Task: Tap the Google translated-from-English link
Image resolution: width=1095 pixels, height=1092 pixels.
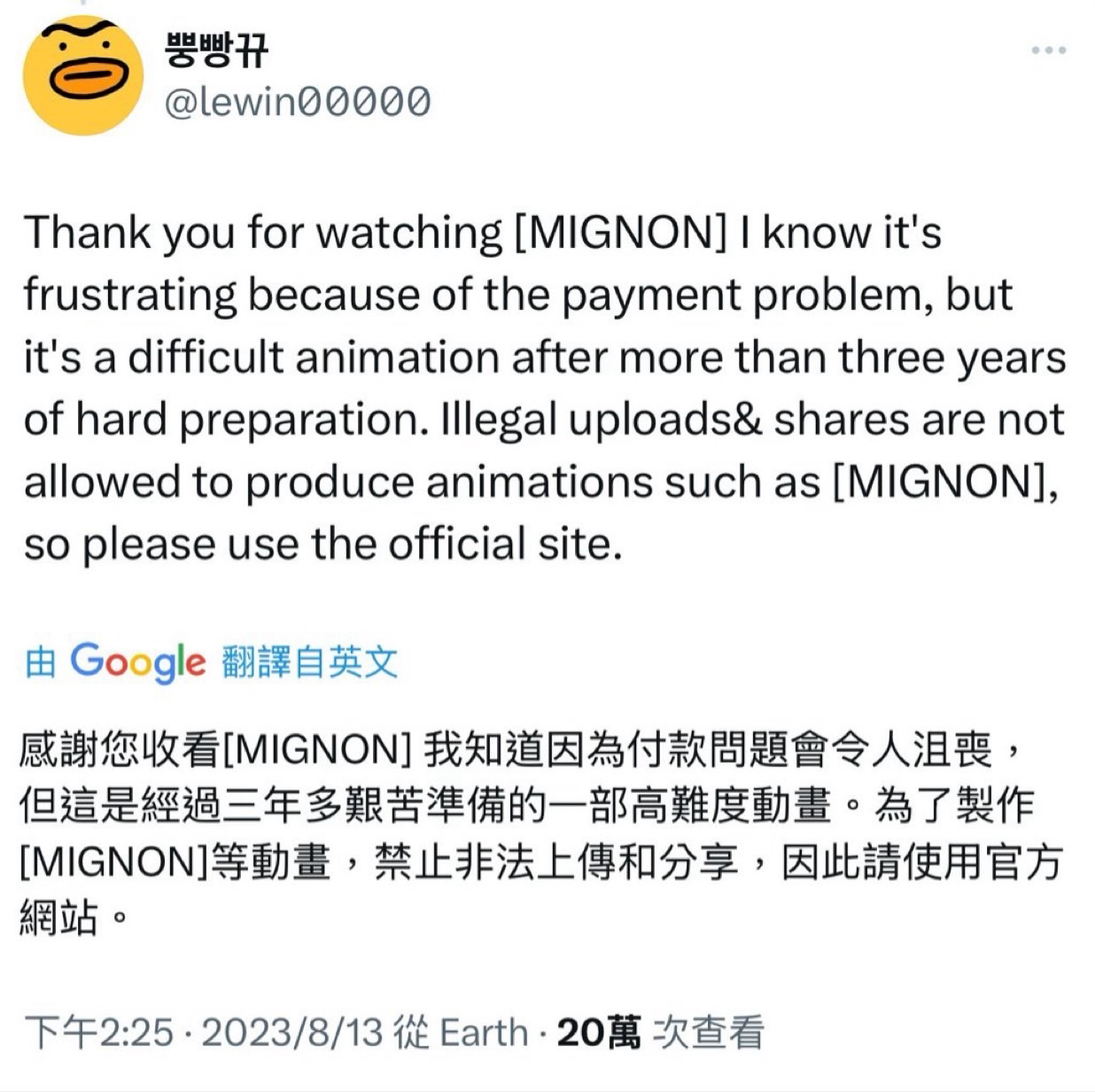Action: (x=212, y=662)
